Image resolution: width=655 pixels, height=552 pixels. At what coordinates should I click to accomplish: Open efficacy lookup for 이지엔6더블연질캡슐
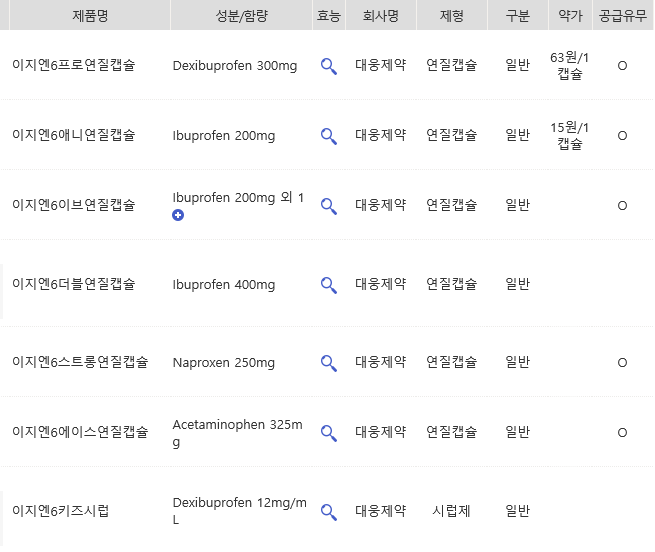(x=328, y=285)
